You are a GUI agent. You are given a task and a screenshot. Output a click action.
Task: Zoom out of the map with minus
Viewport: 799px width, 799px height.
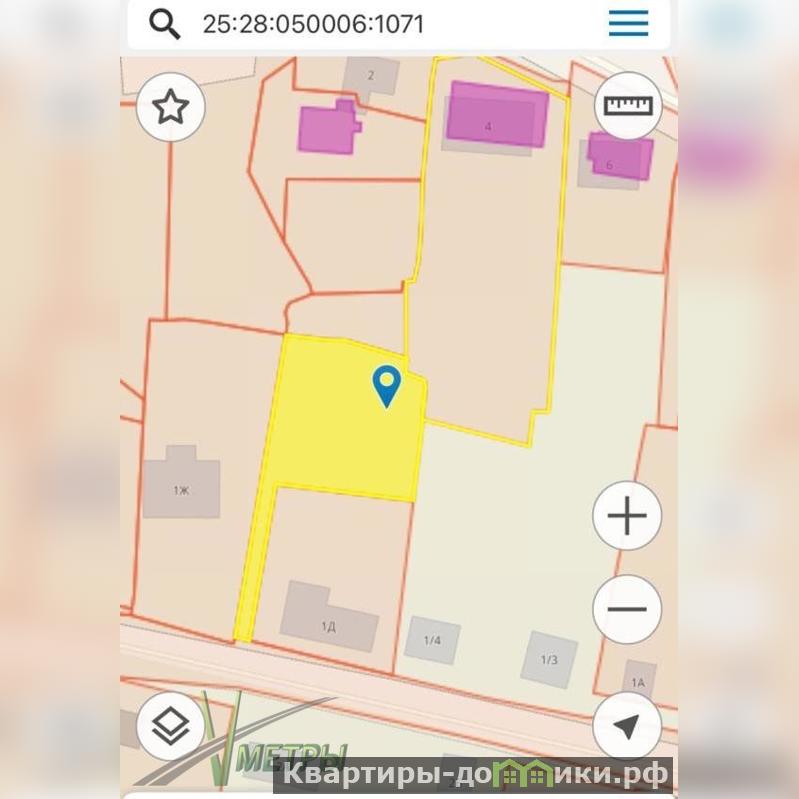(x=627, y=608)
